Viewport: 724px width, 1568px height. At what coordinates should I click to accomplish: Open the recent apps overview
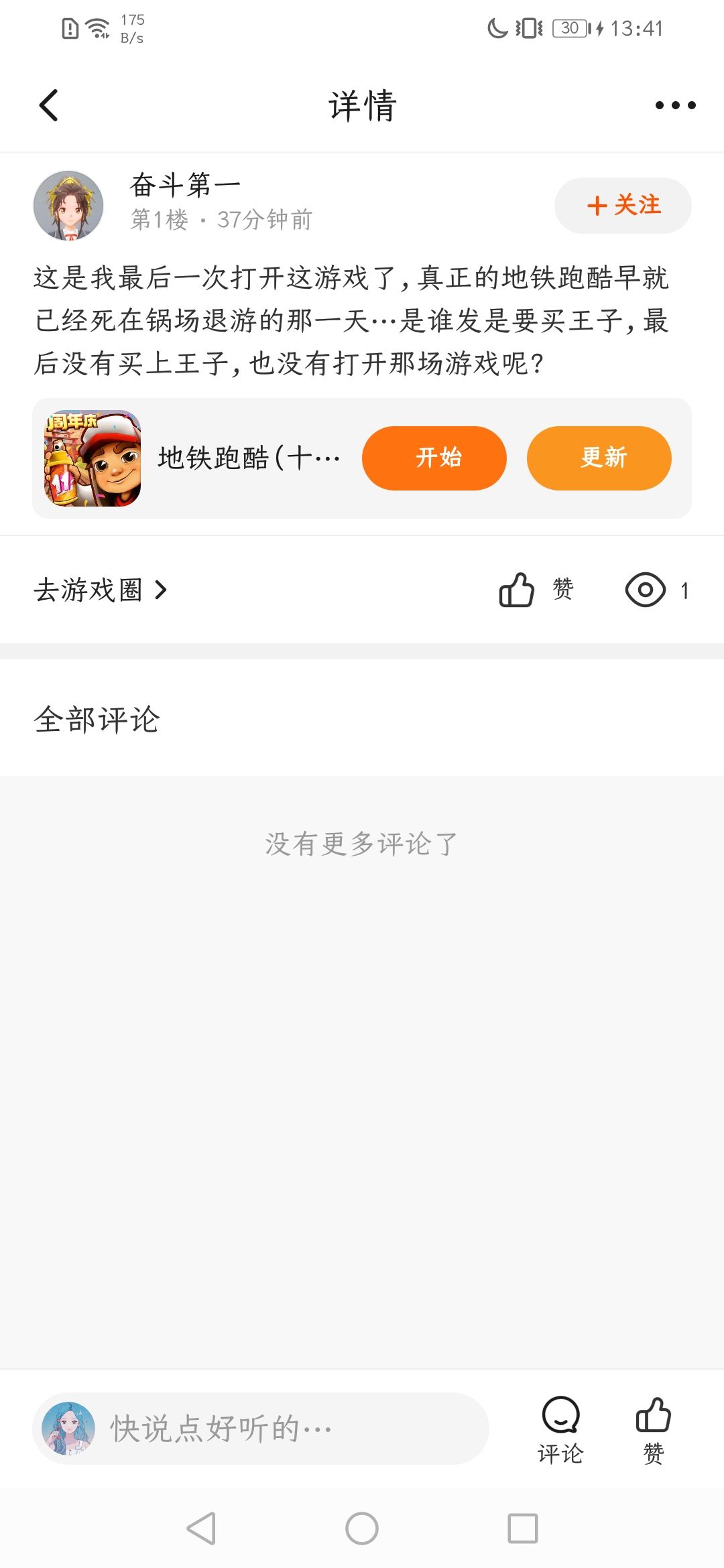pyautogui.click(x=523, y=1528)
